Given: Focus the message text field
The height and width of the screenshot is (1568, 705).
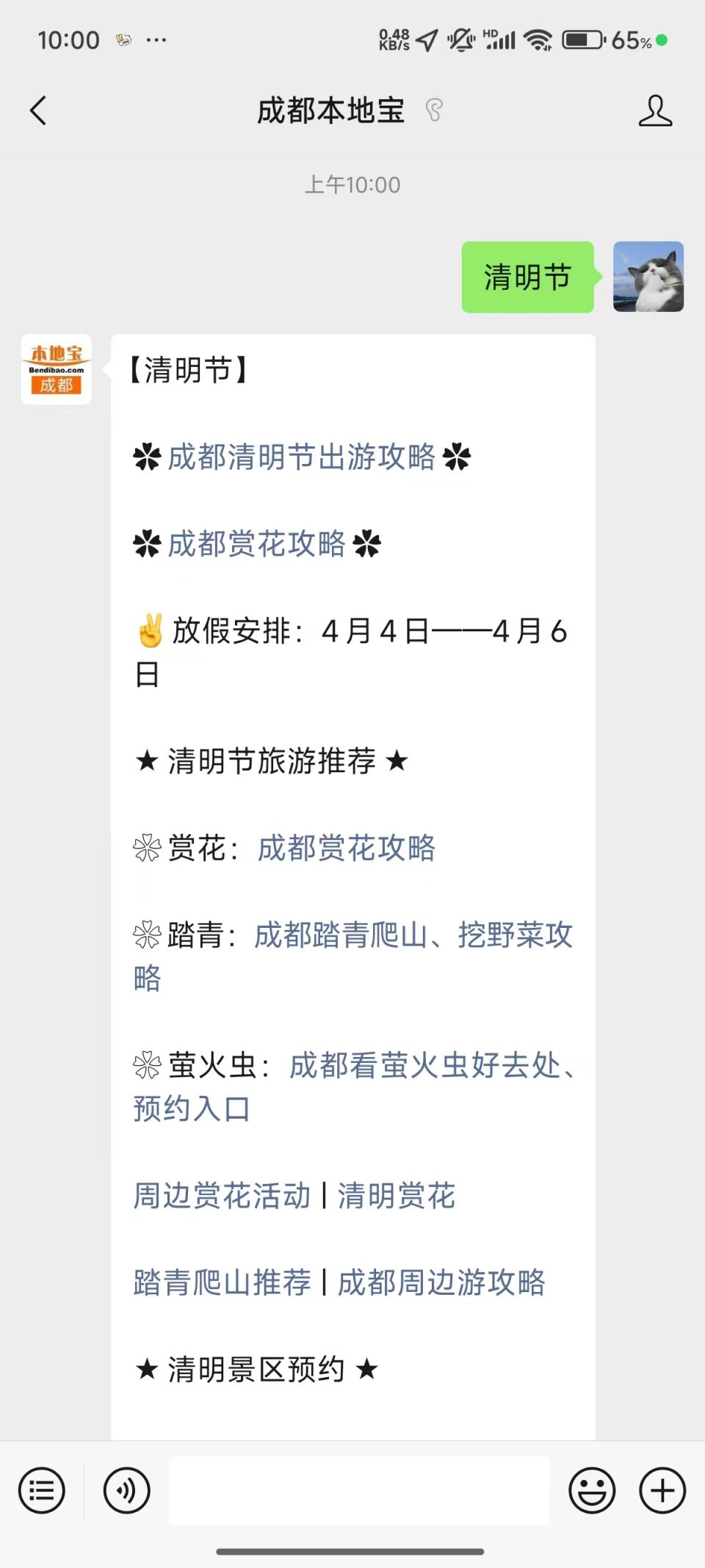Looking at the screenshot, I should 359,1491.
